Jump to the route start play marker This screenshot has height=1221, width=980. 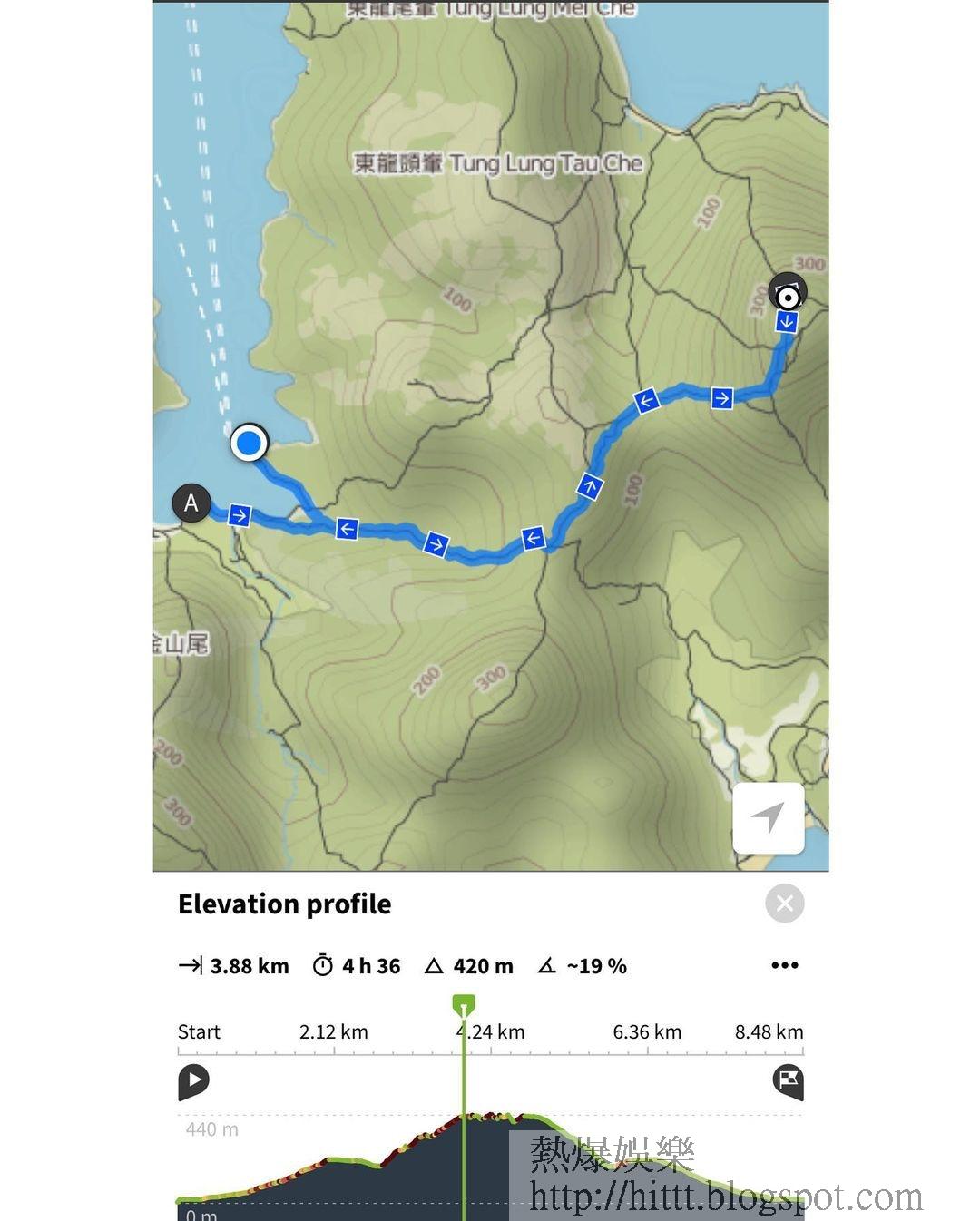[193, 1080]
